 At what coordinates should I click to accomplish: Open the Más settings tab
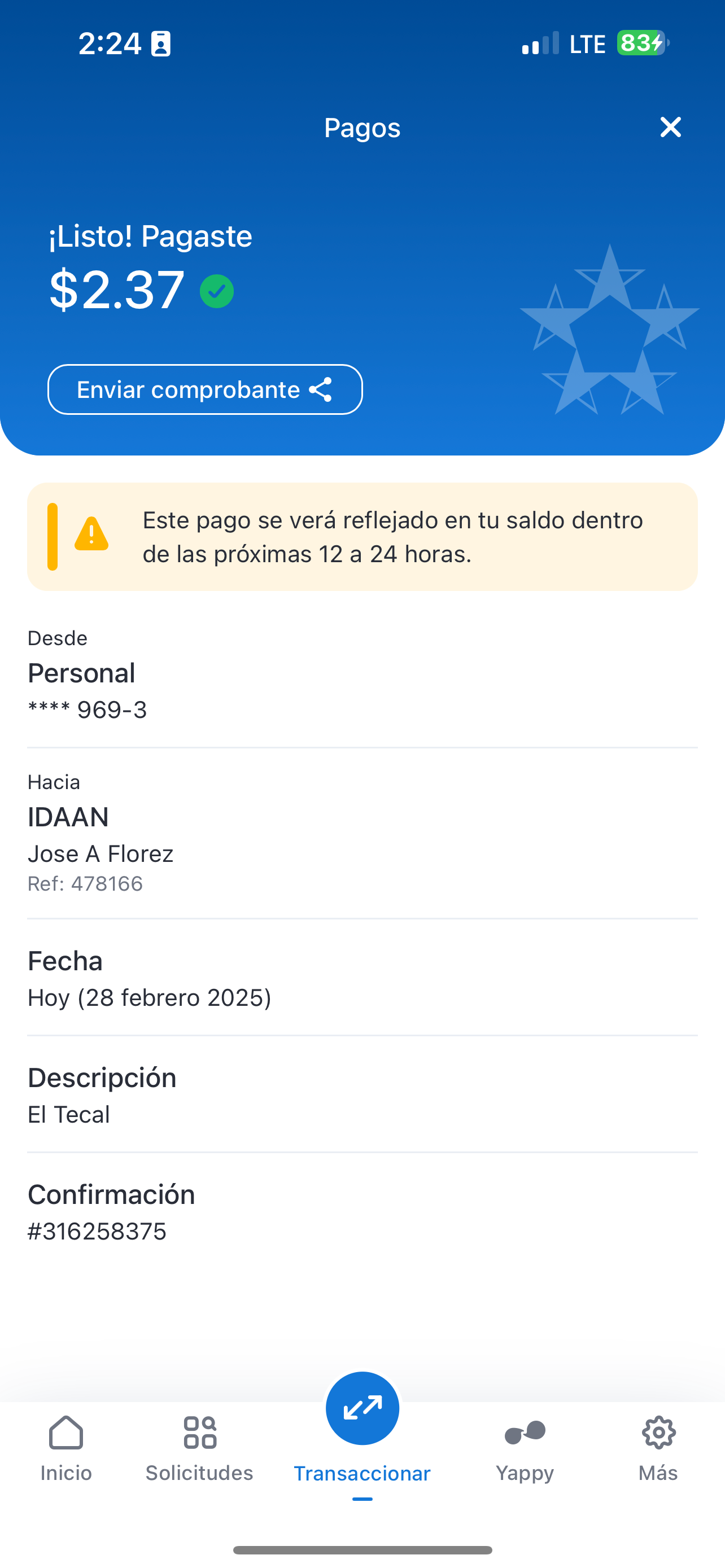point(658,1448)
